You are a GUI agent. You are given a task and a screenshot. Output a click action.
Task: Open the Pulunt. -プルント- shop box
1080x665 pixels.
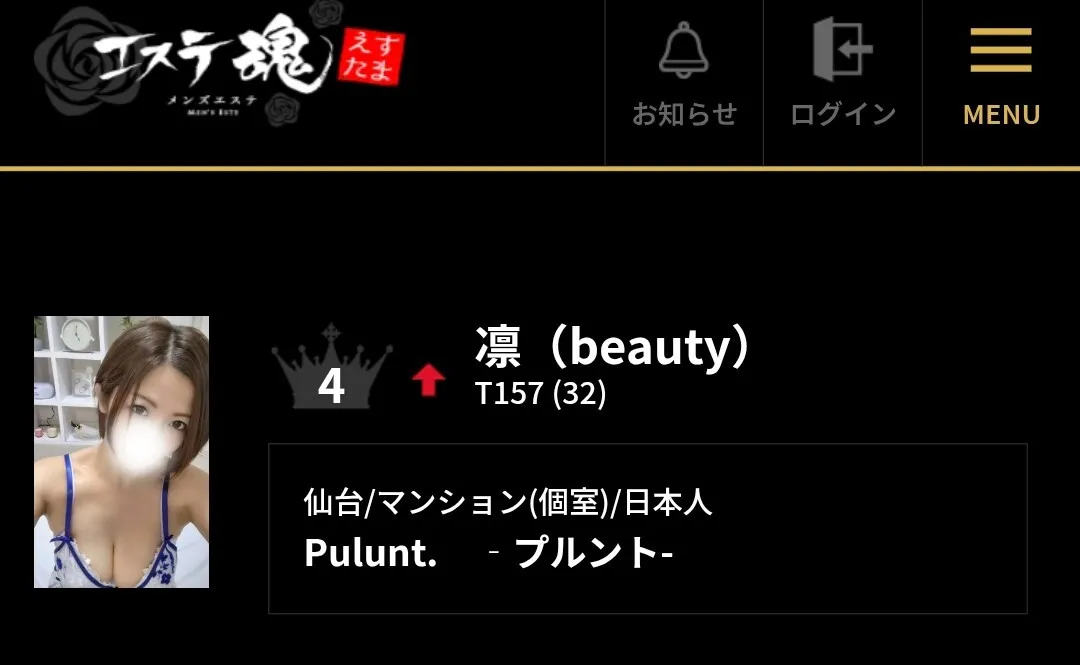coord(647,528)
